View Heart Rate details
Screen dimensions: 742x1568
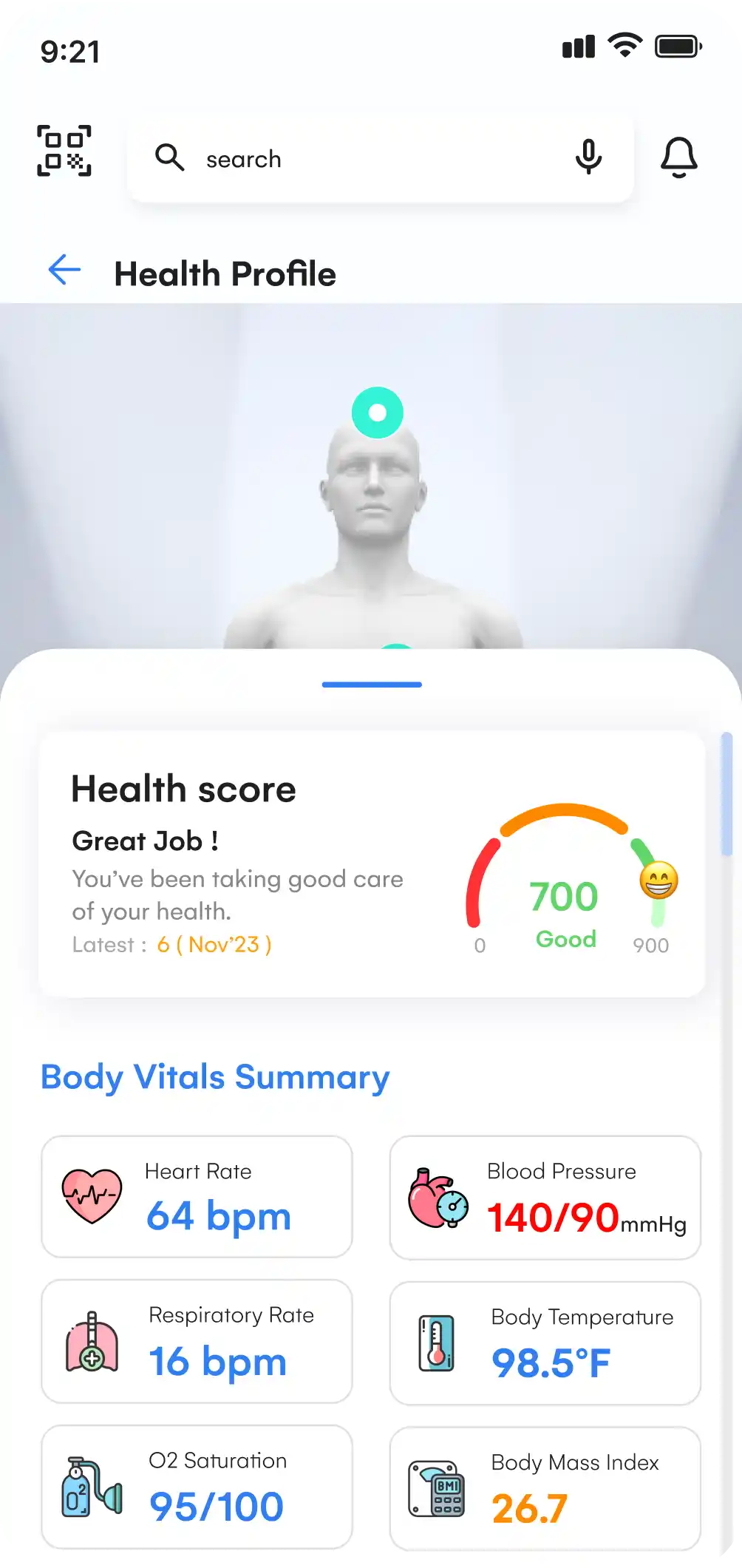197,1197
